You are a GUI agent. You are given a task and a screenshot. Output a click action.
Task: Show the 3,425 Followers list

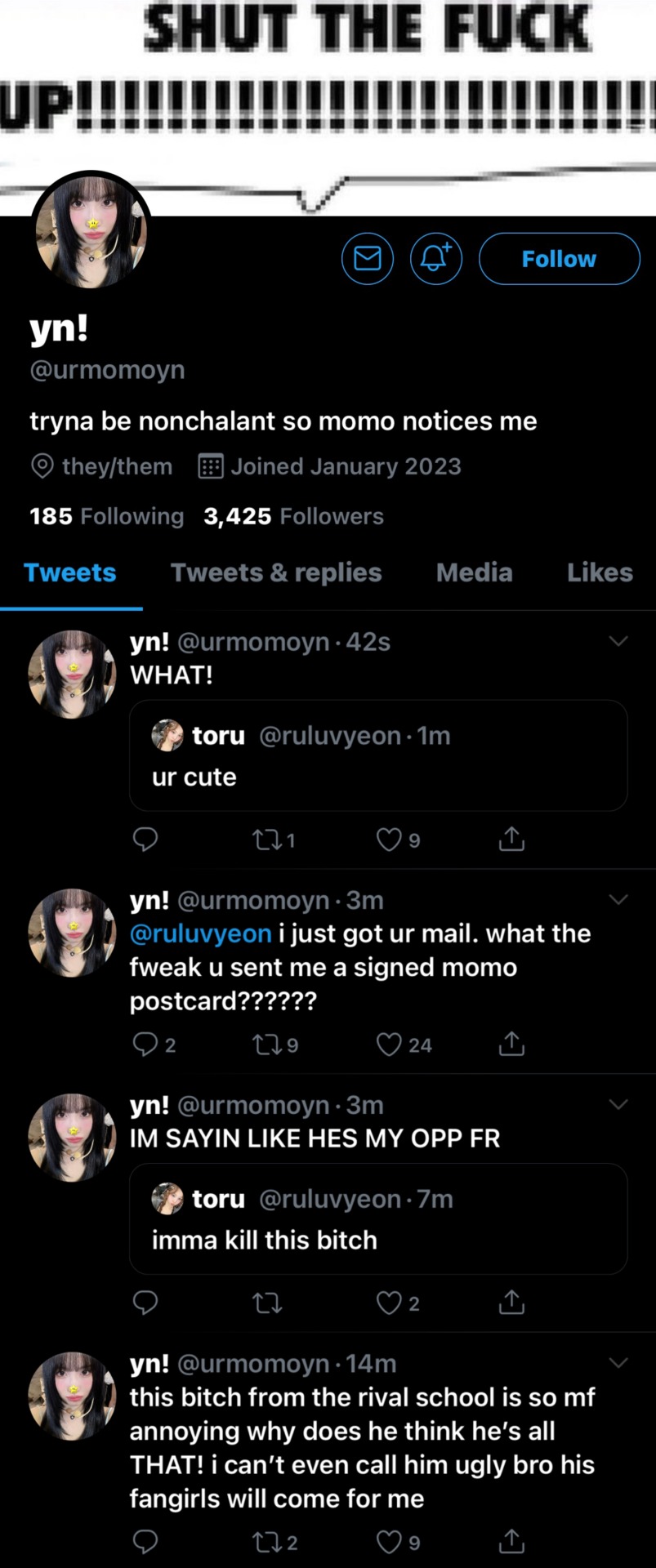293,516
